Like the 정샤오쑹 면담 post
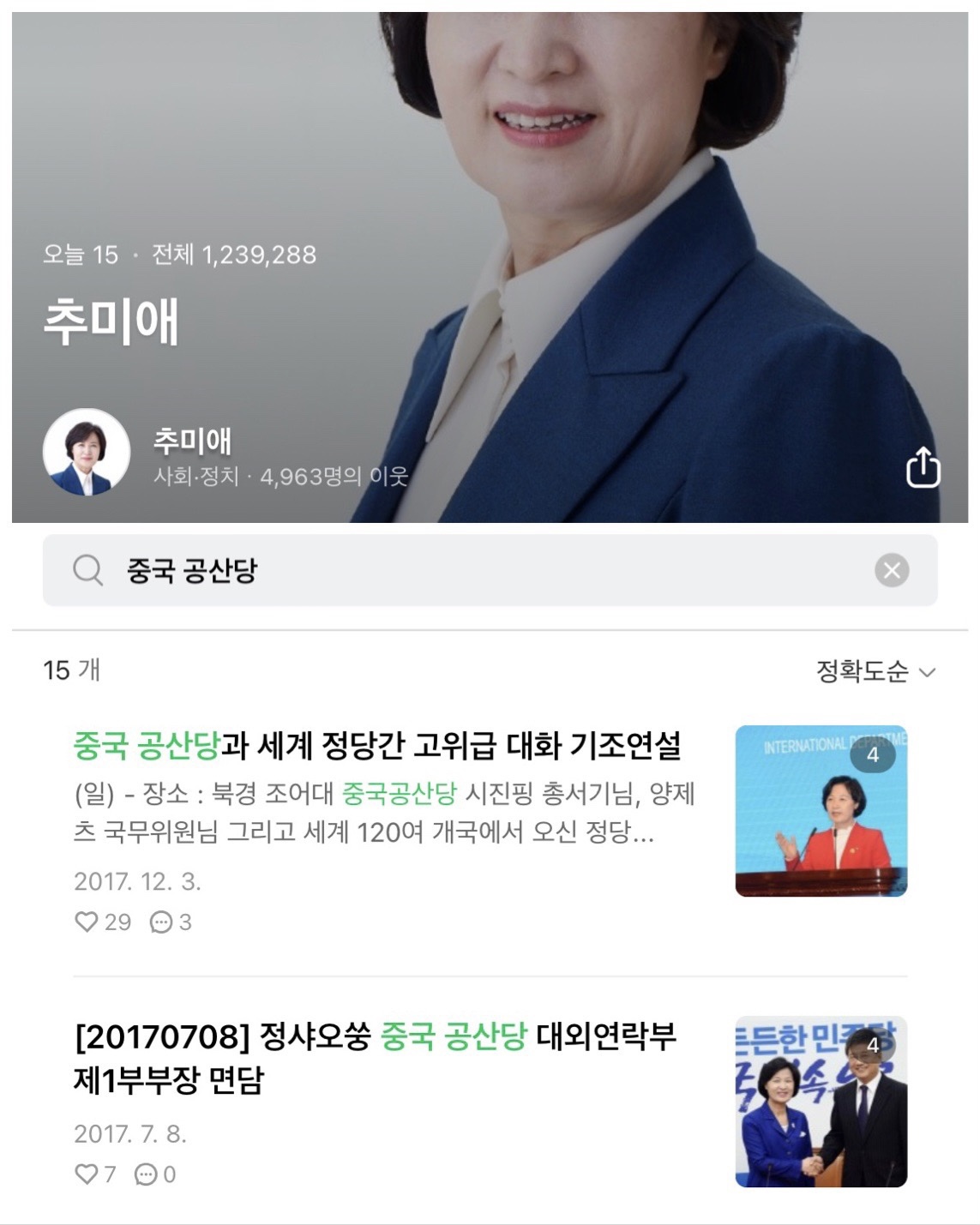Image resolution: width=980 pixels, height=1225 pixels. (x=87, y=1174)
